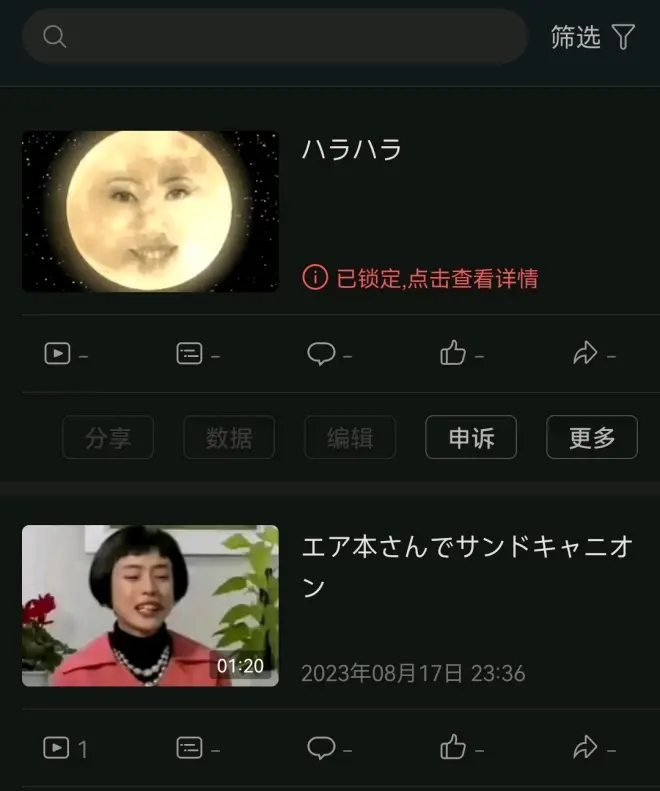Open the エア本さんでサンドキャニオン video
This screenshot has height=791, width=660.
point(150,605)
